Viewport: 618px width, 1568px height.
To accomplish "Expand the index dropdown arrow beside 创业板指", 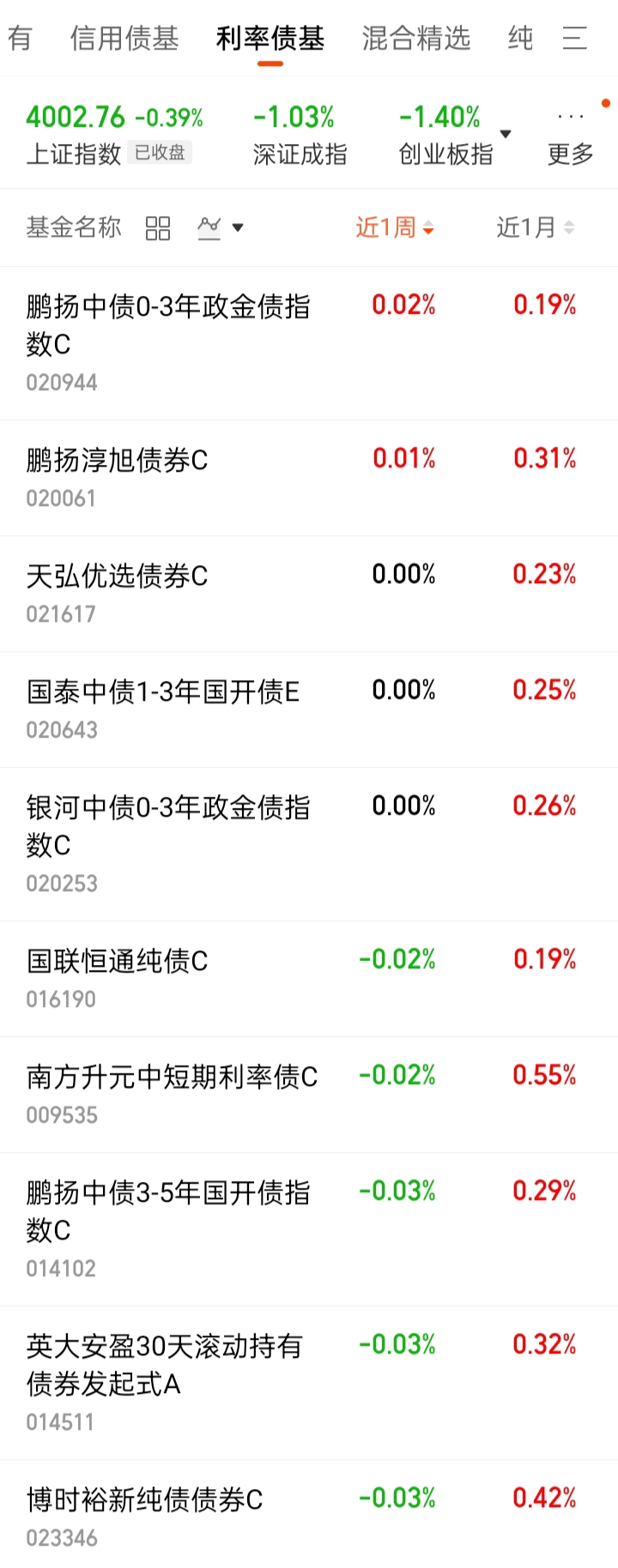I will (506, 134).
